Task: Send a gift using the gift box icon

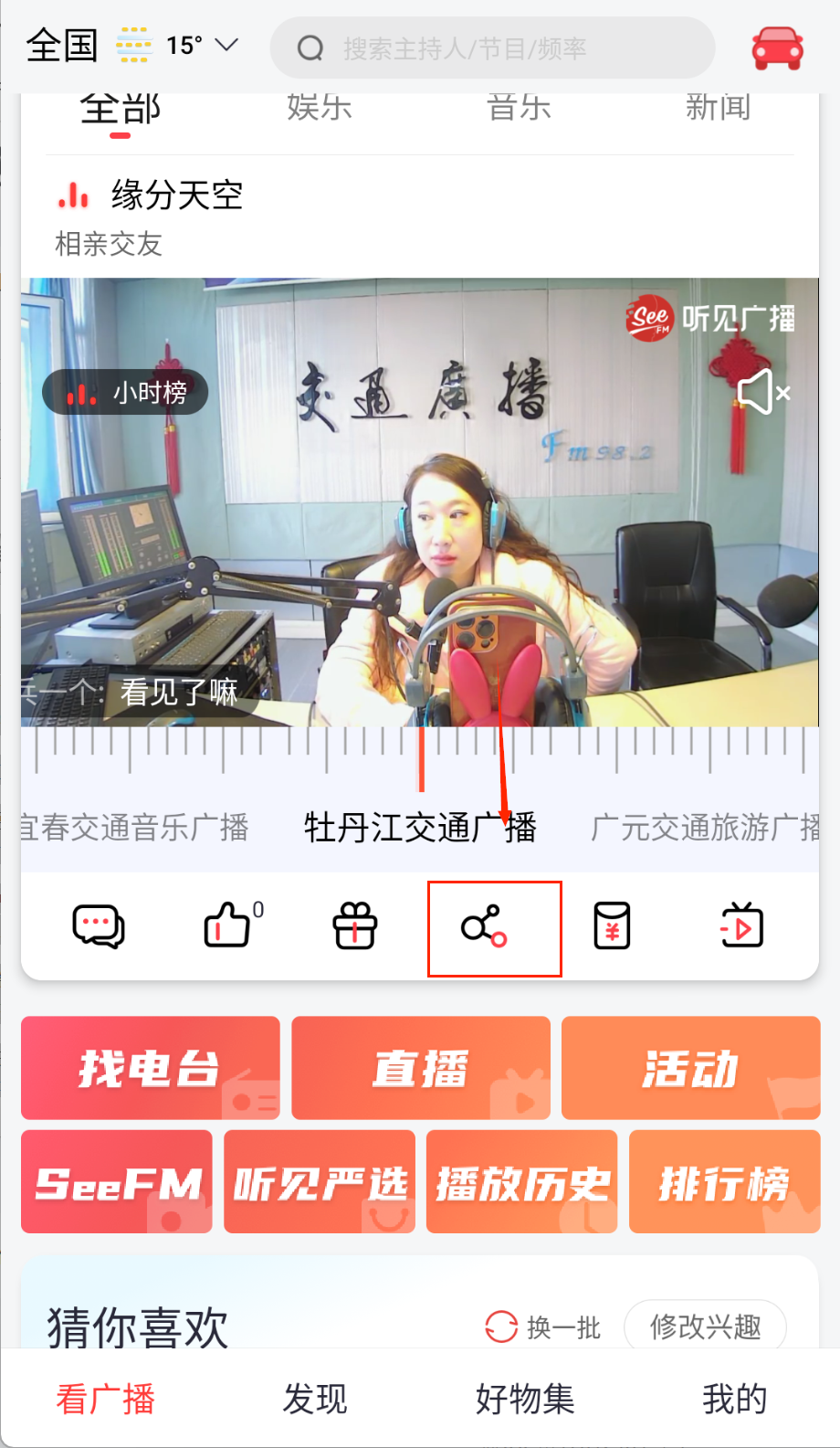Action: [354, 925]
